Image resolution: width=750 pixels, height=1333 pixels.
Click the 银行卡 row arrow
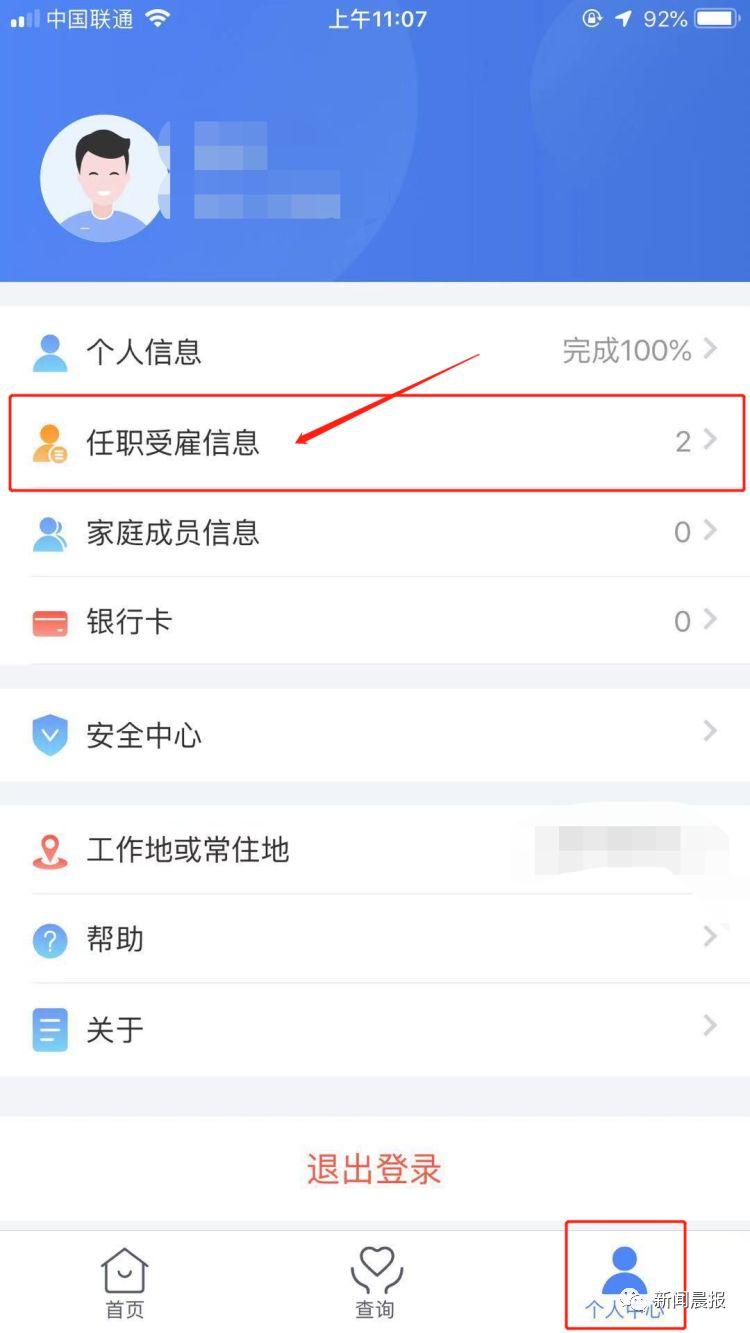(x=712, y=621)
